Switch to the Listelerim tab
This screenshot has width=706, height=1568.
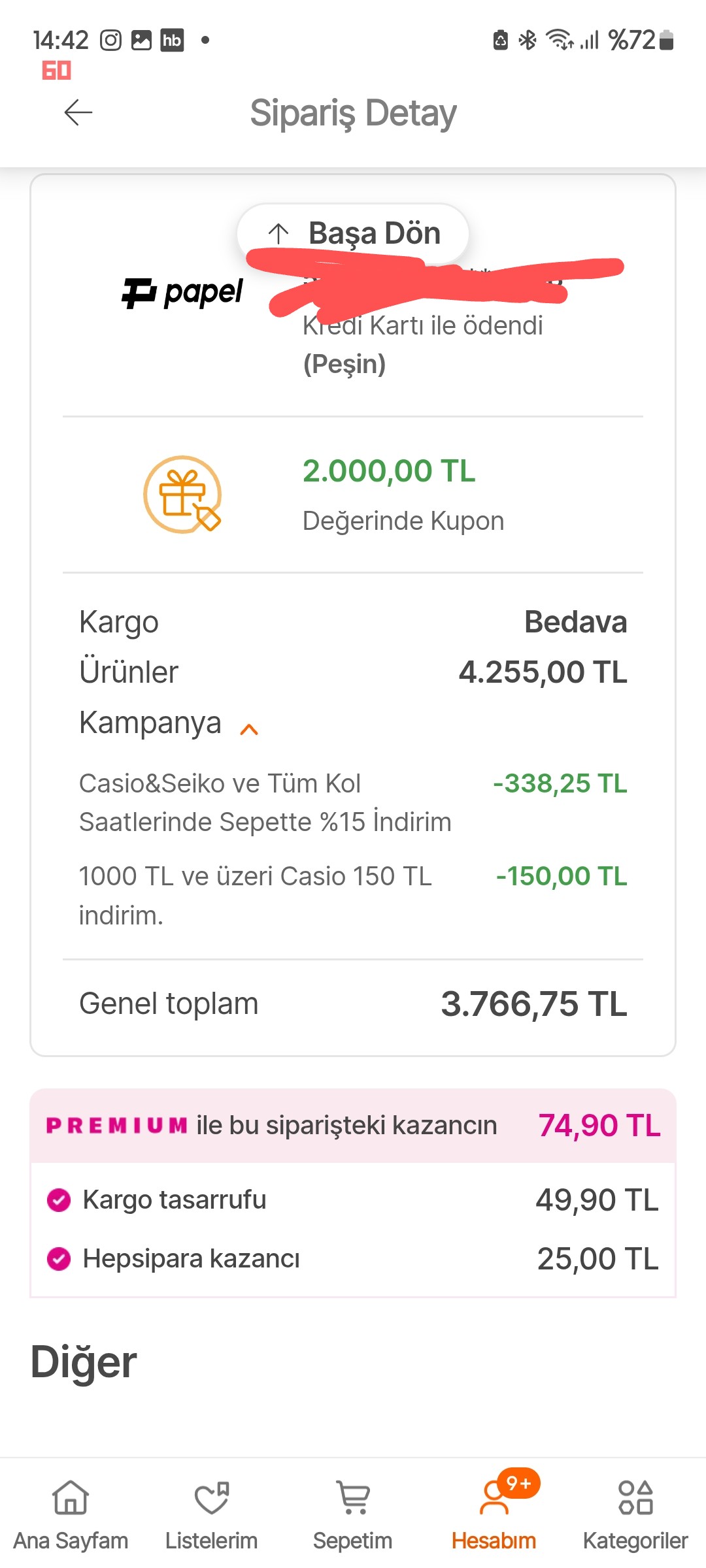click(212, 1515)
